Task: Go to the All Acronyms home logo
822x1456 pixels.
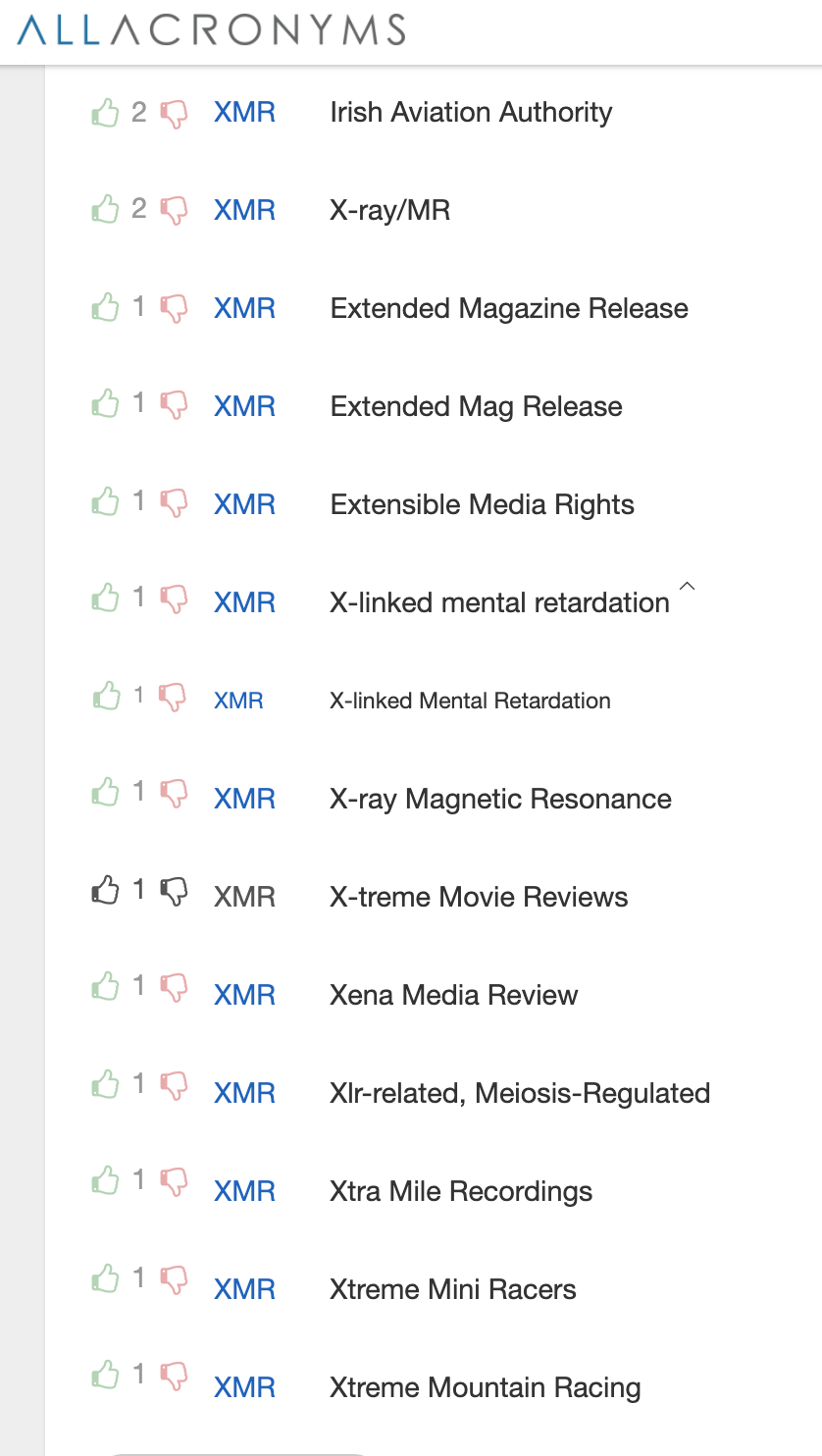Action: click(x=211, y=30)
